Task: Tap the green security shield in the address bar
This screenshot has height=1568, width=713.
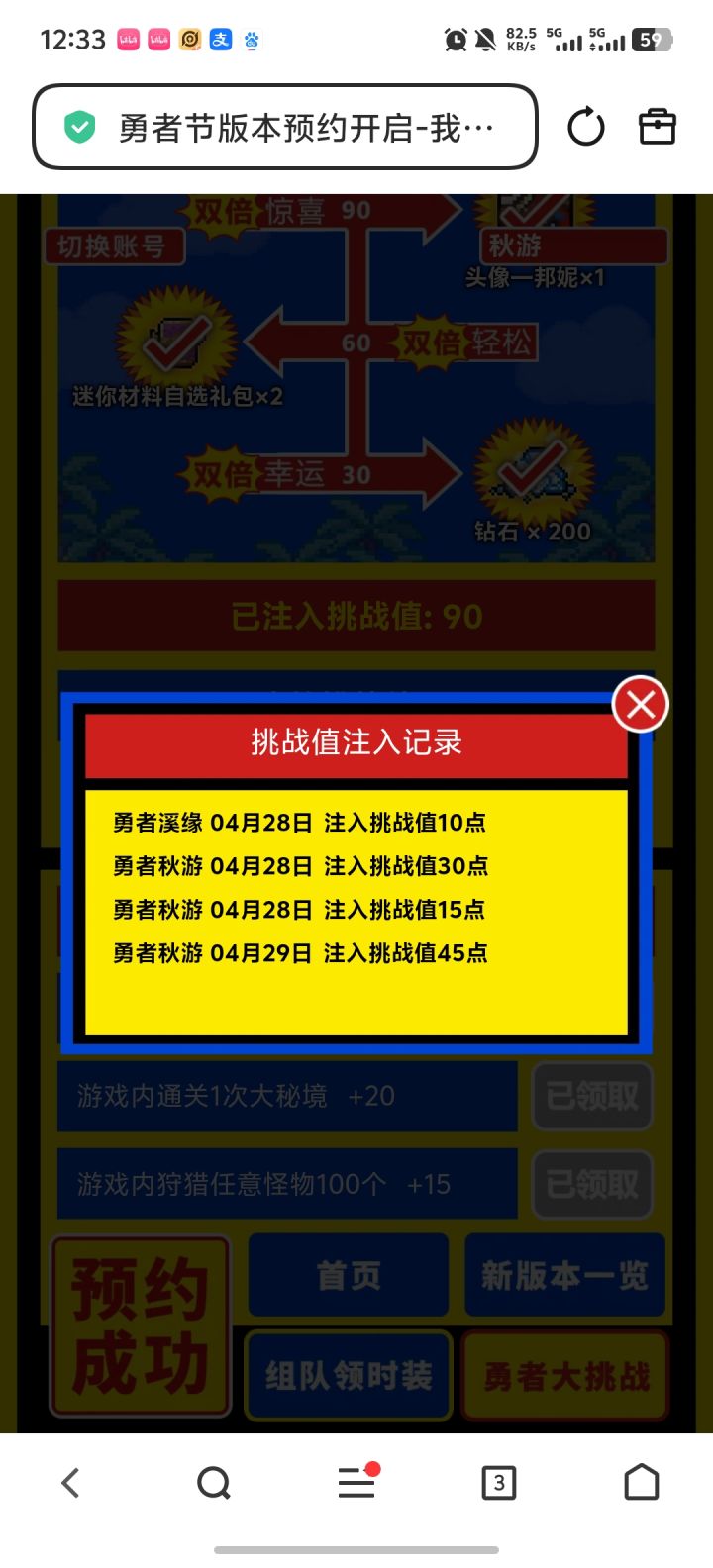Action: point(78,127)
